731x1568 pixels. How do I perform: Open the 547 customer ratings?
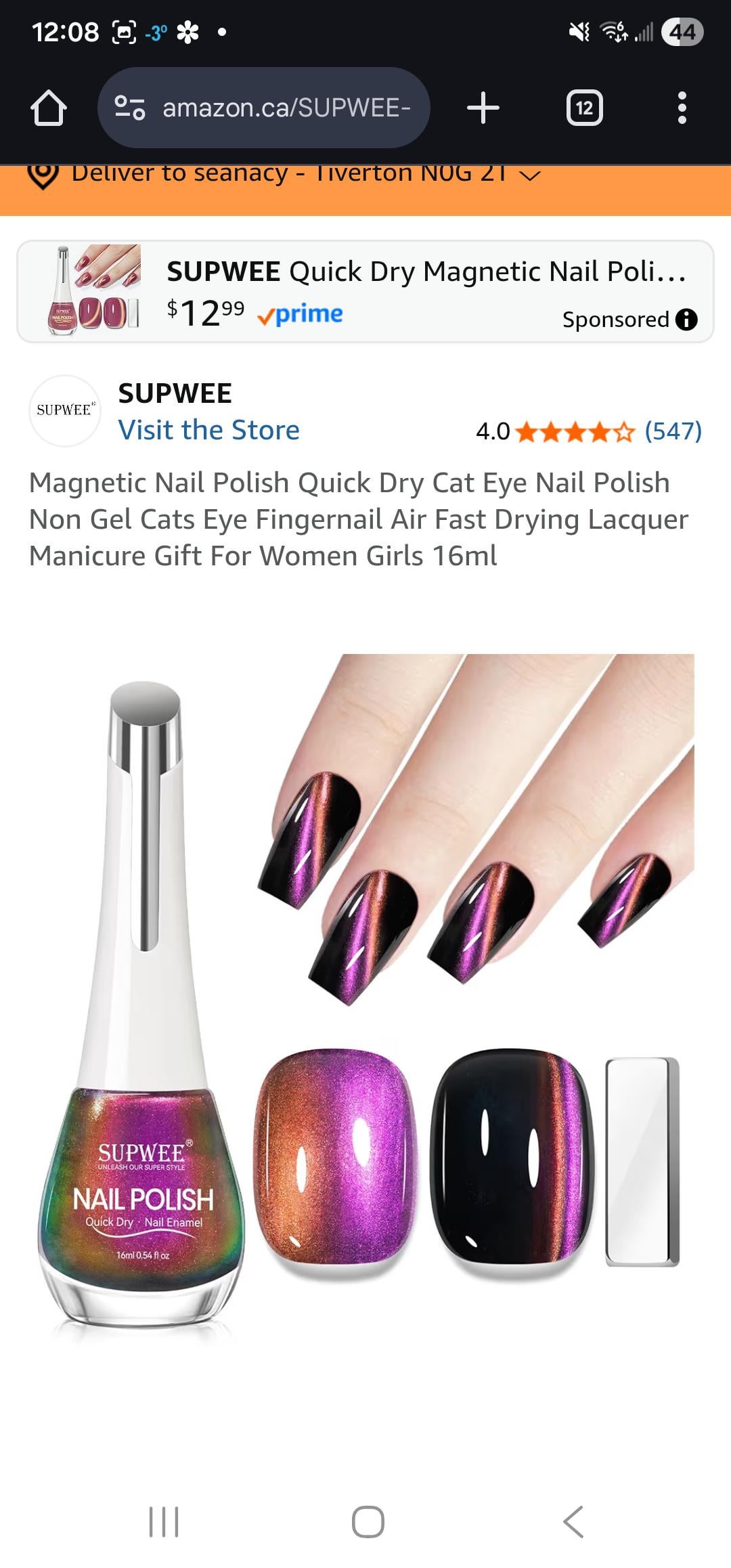(673, 431)
